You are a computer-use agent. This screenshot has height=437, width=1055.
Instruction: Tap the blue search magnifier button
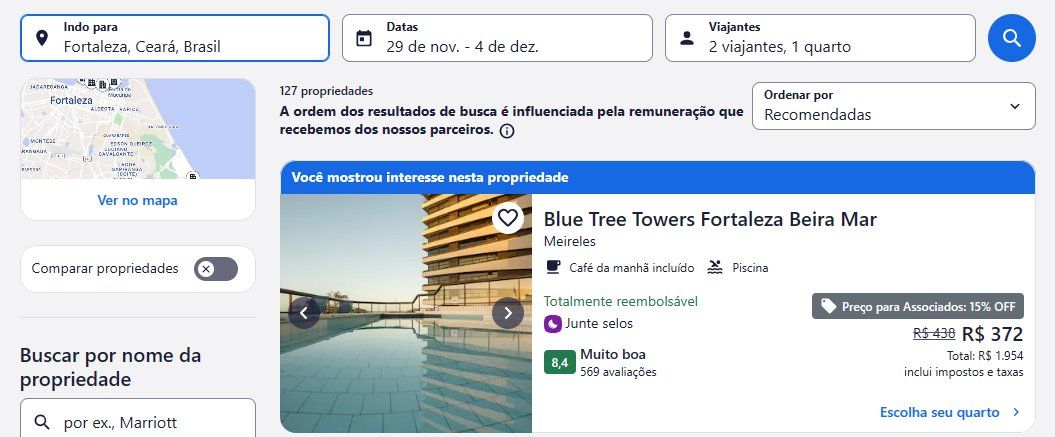(1011, 38)
